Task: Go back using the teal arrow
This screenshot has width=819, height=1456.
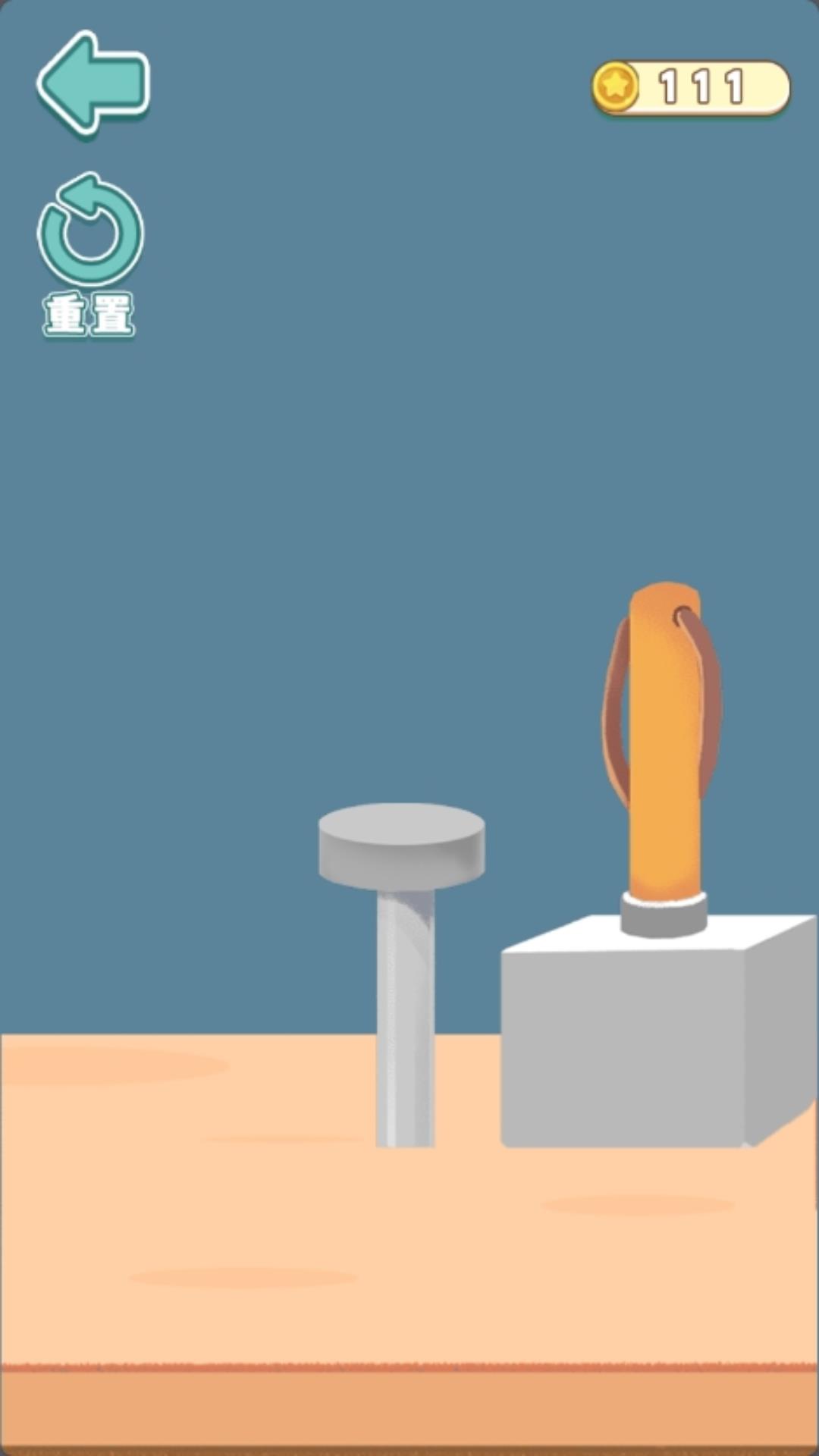Action: [93, 82]
